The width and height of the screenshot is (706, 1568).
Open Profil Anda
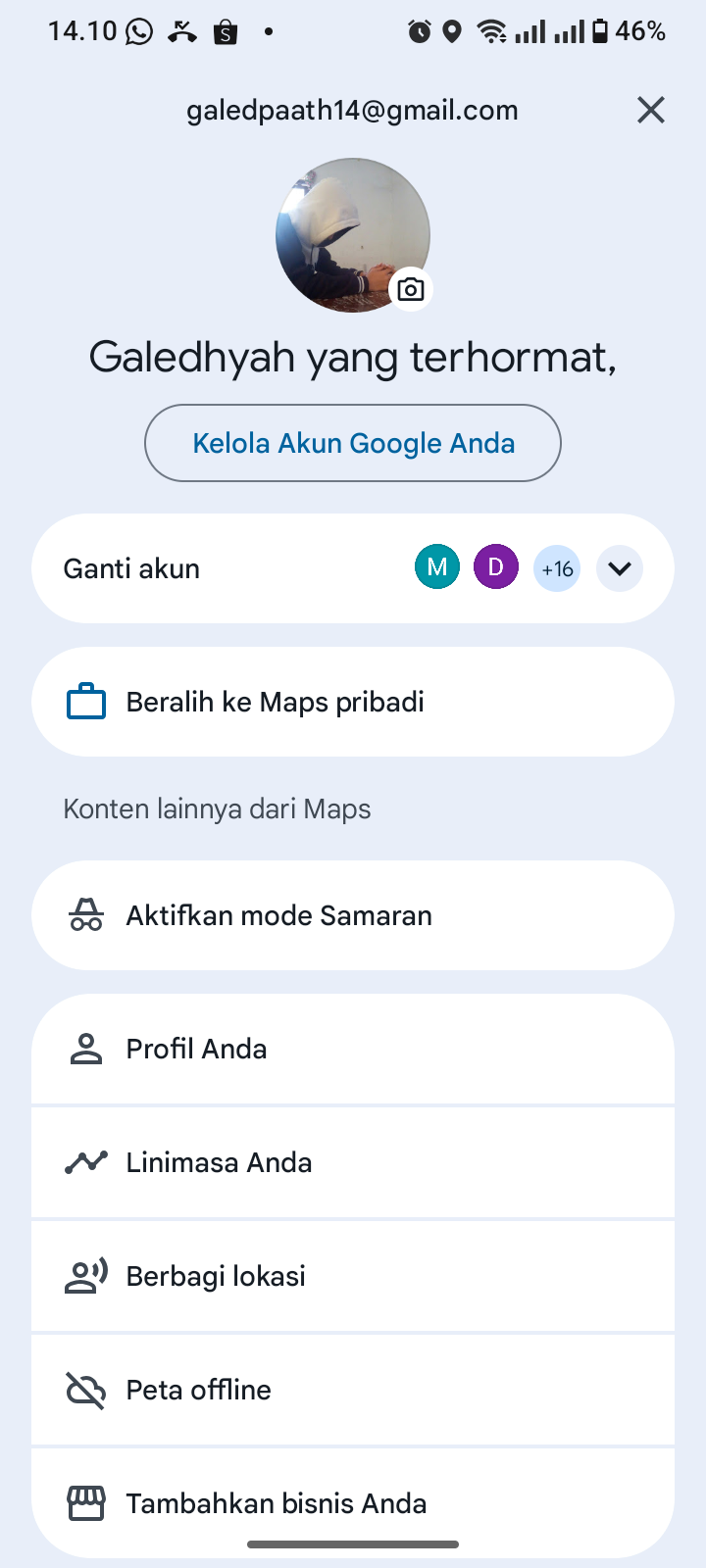click(x=353, y=1049)
